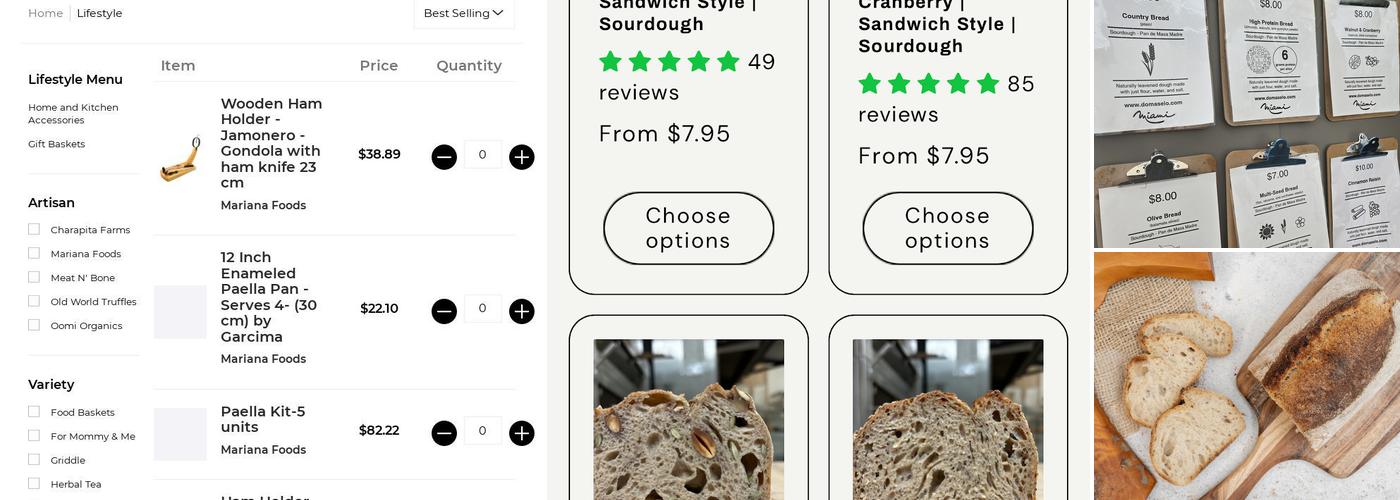Open the Gift Baskets category
The image size is (1400, 500).
point(56,144)
